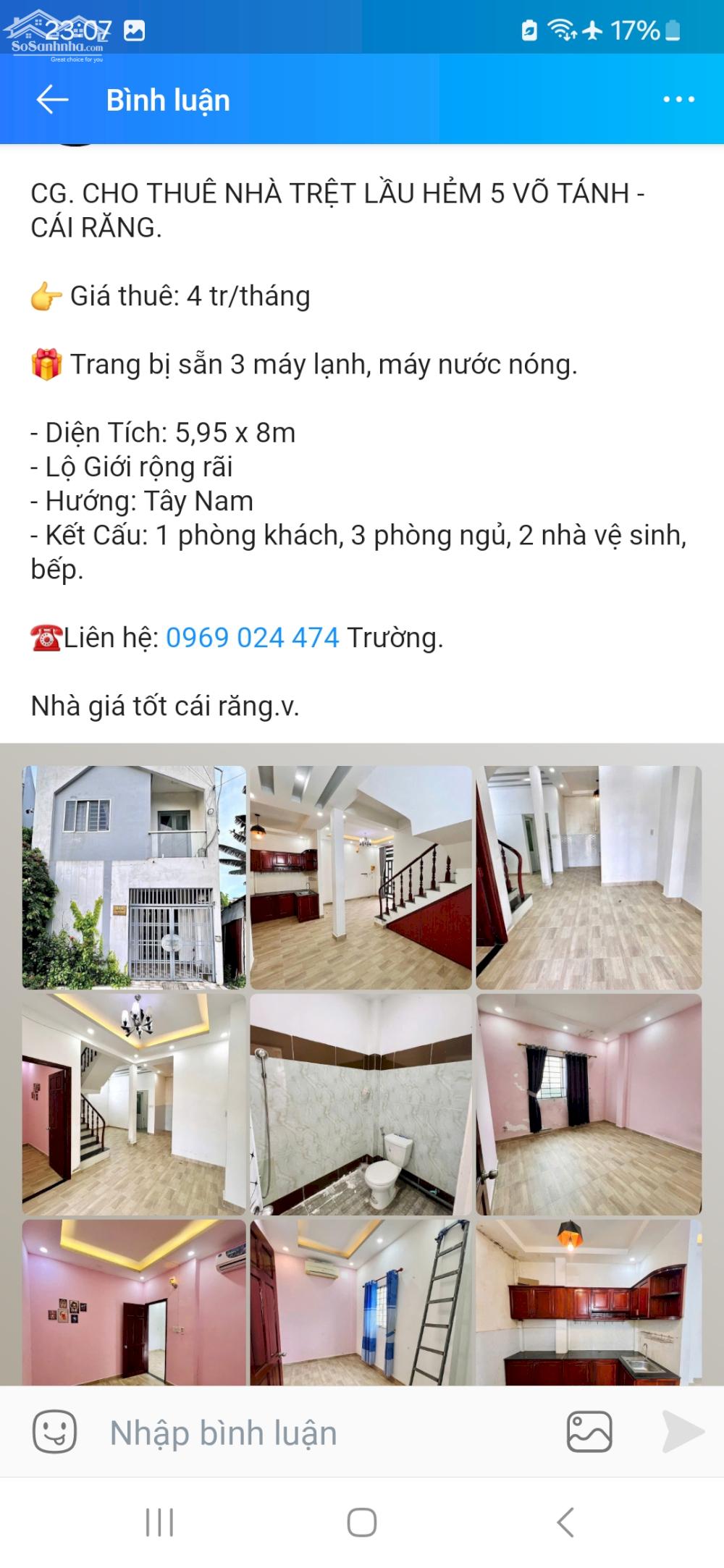Open the house exterior photo with gate
The height and width of the screenshot is (1568, 724).
135,877
